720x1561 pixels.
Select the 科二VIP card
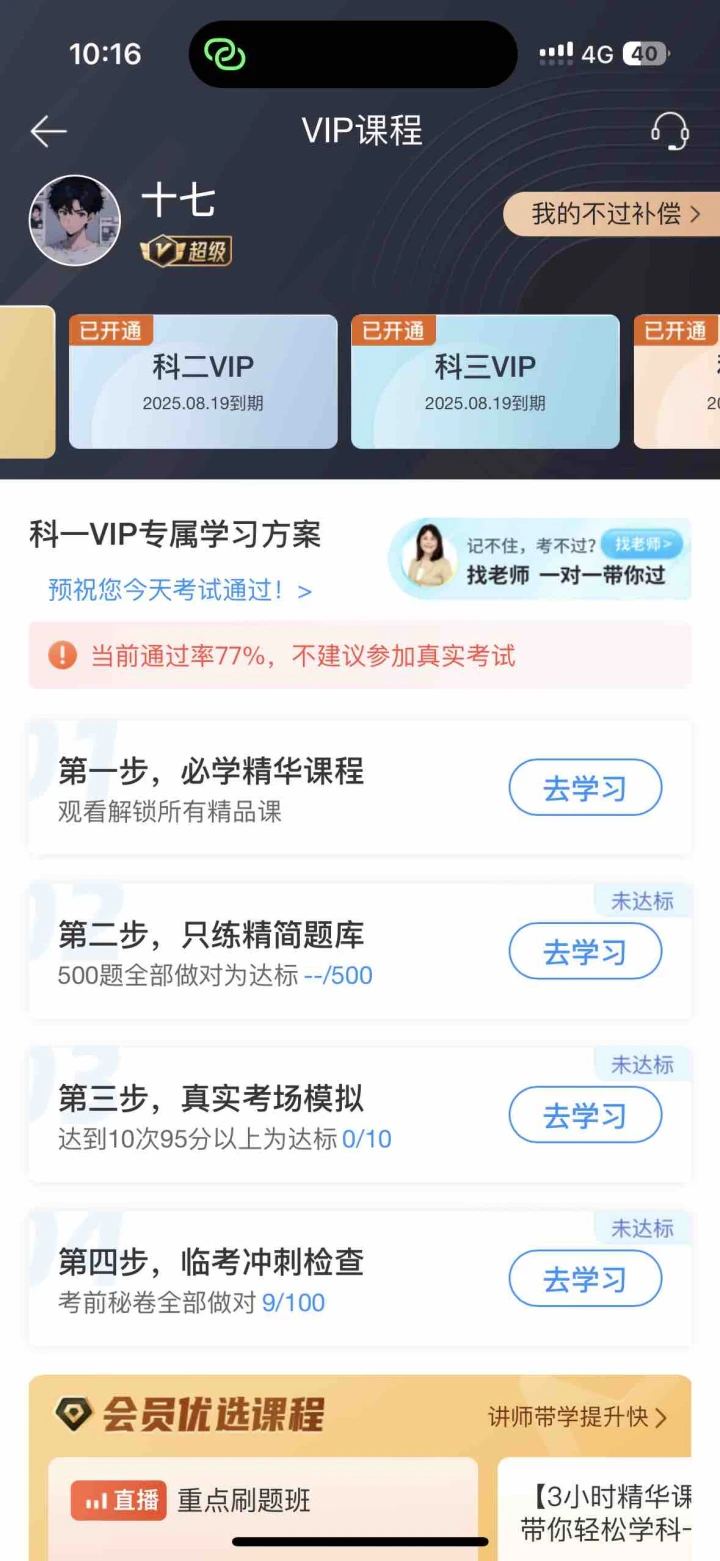[203, 381]
